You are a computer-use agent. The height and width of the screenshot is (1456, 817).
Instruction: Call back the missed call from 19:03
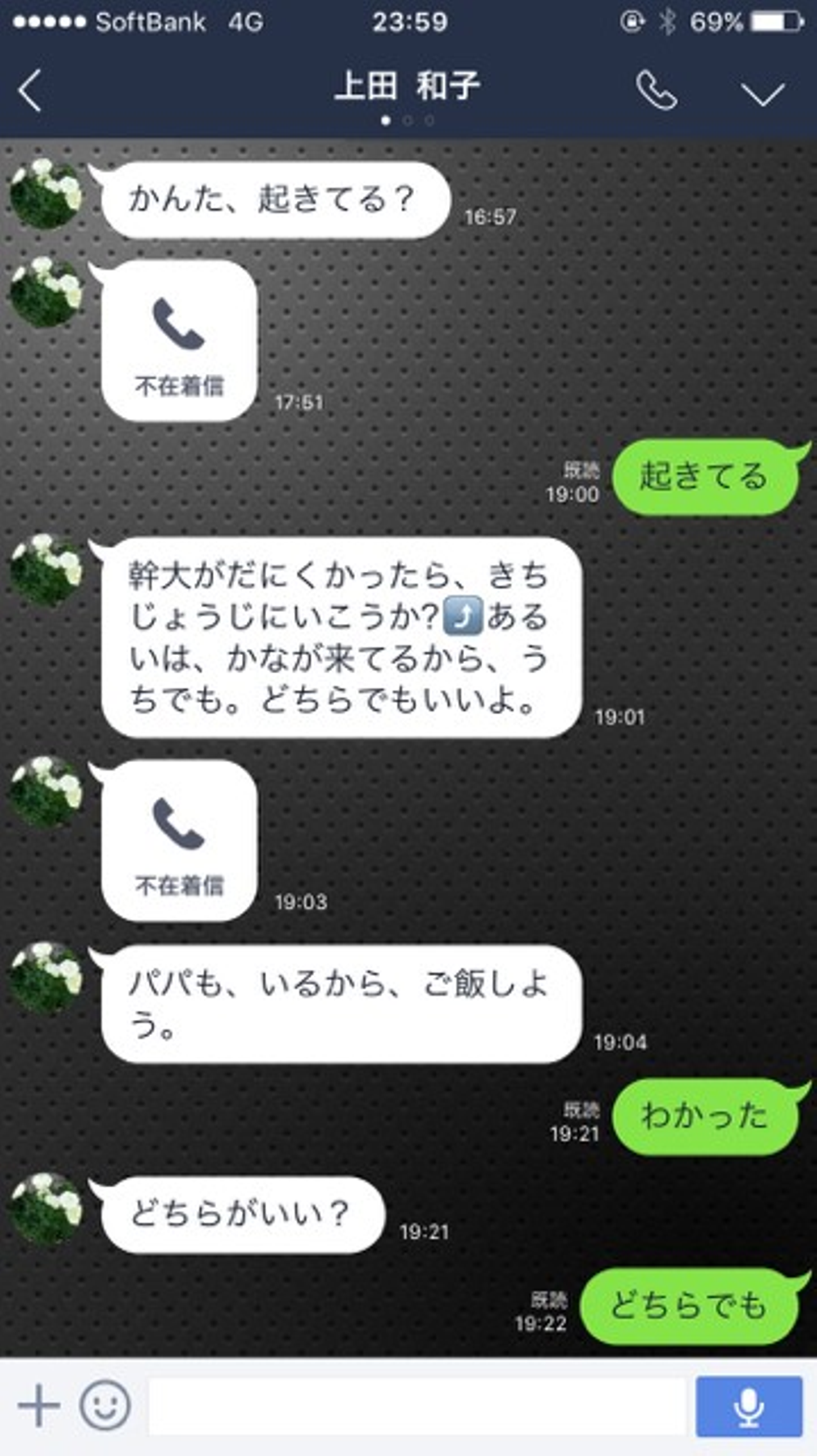pos(179,840)
